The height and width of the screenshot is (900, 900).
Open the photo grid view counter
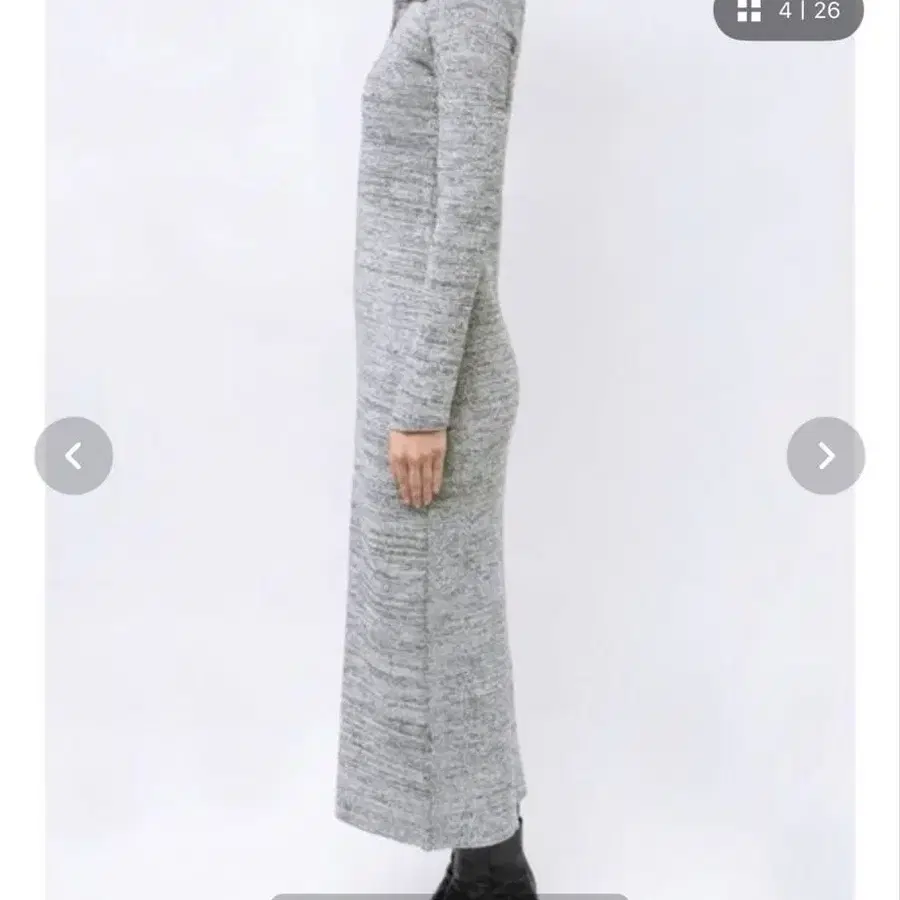[x=788, y=12]
